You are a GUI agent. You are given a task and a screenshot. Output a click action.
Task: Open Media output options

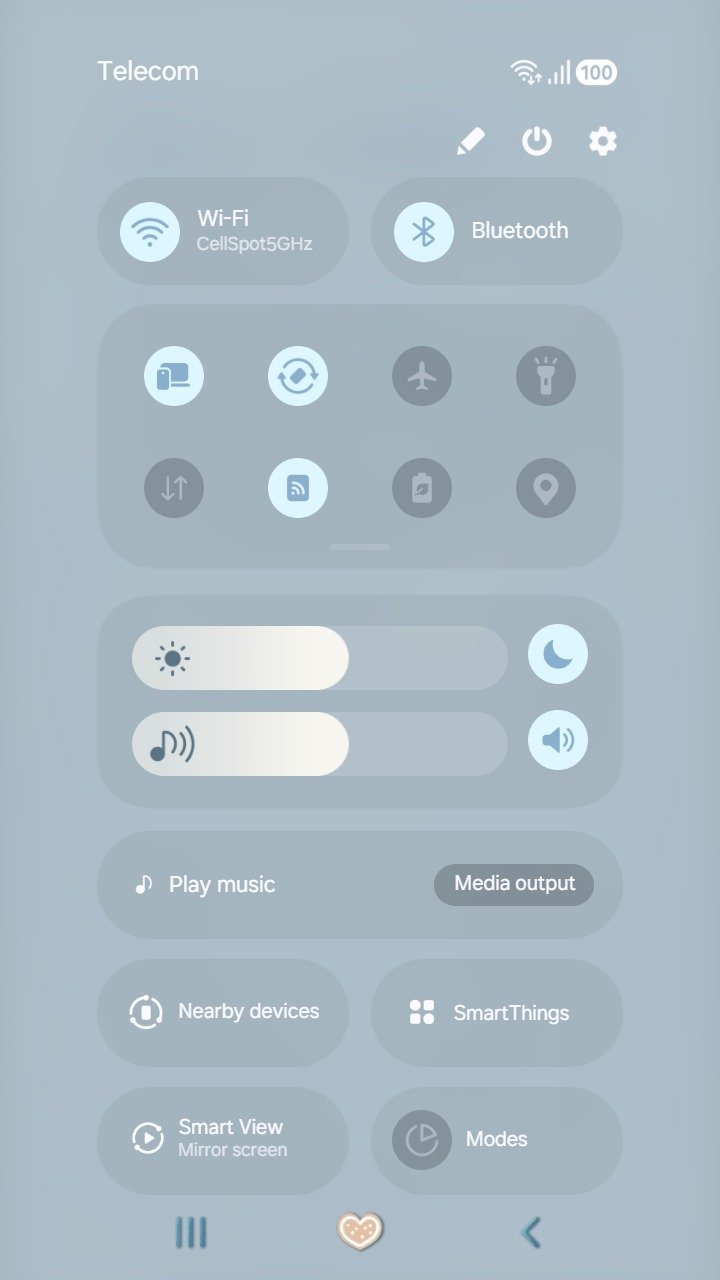[x=514, y=884]
